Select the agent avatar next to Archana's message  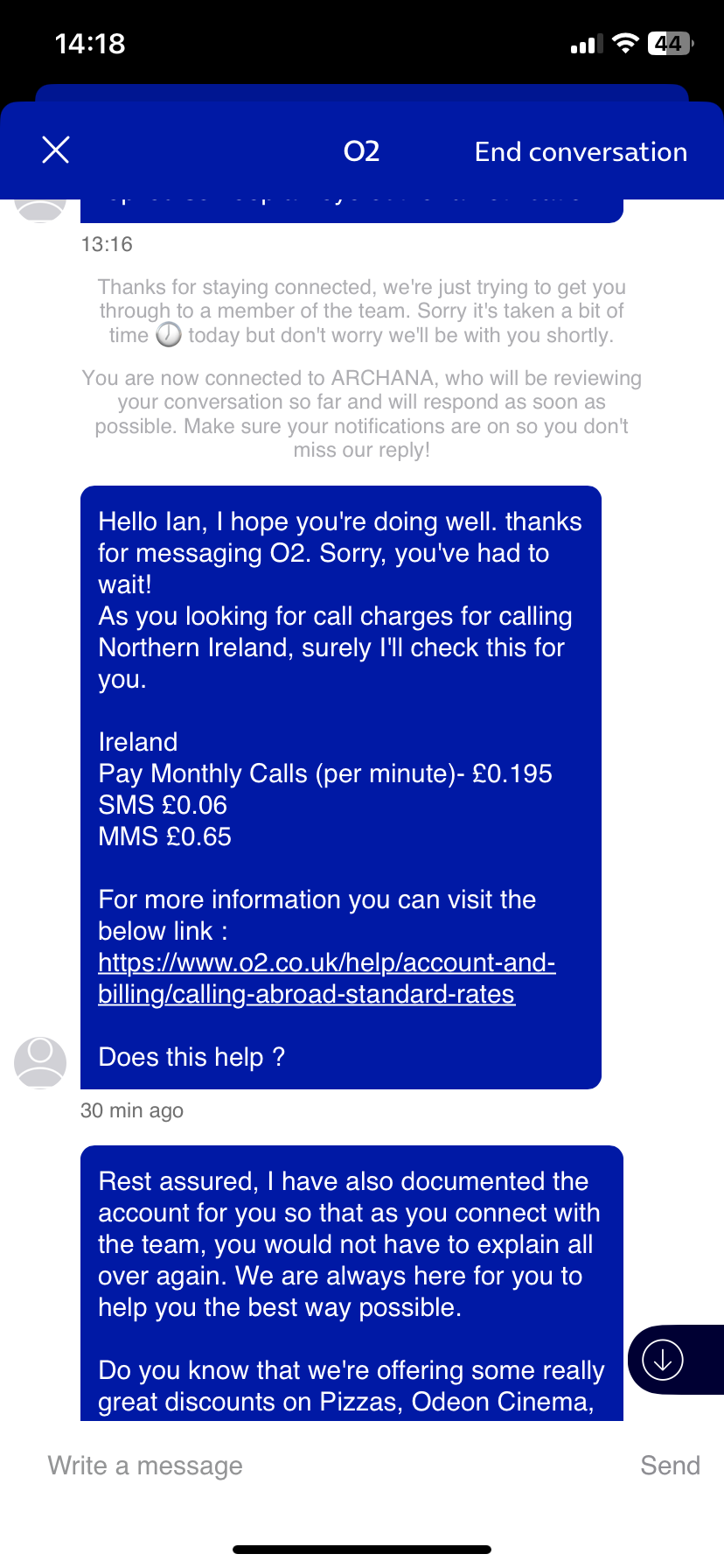click(39, 1063)
